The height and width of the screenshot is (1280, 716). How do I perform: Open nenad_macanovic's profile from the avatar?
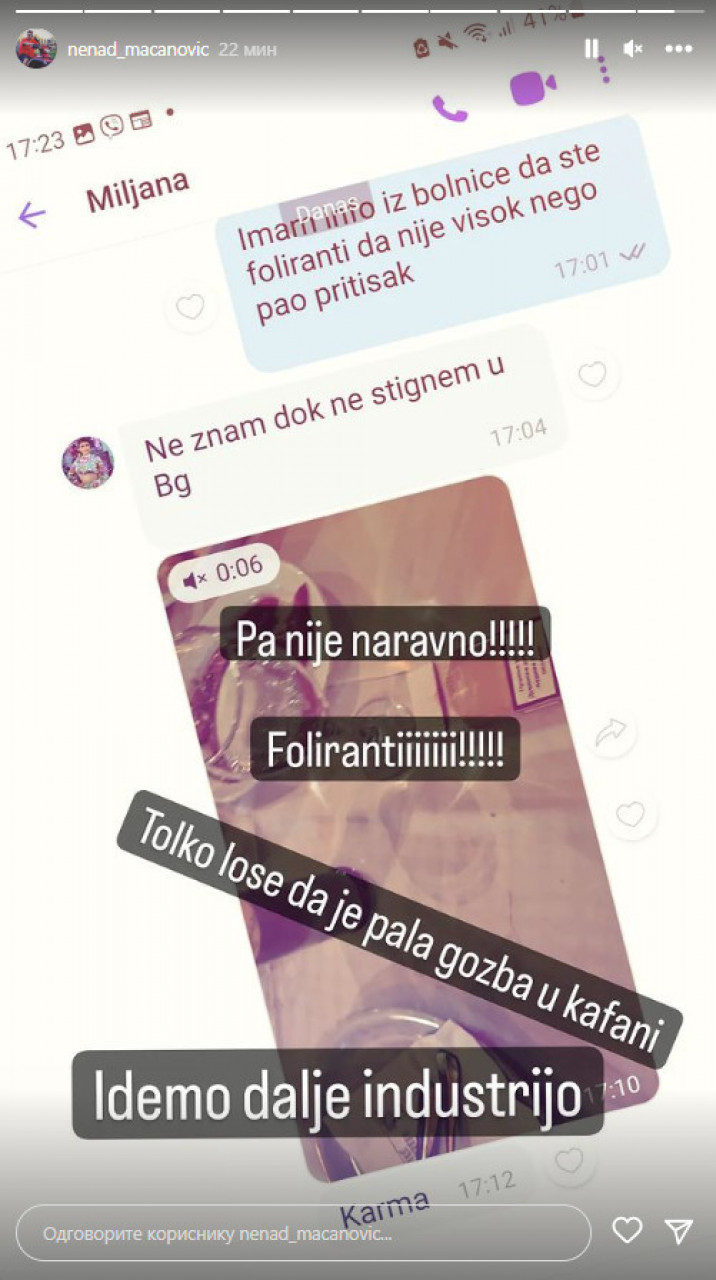click(36, 48)
